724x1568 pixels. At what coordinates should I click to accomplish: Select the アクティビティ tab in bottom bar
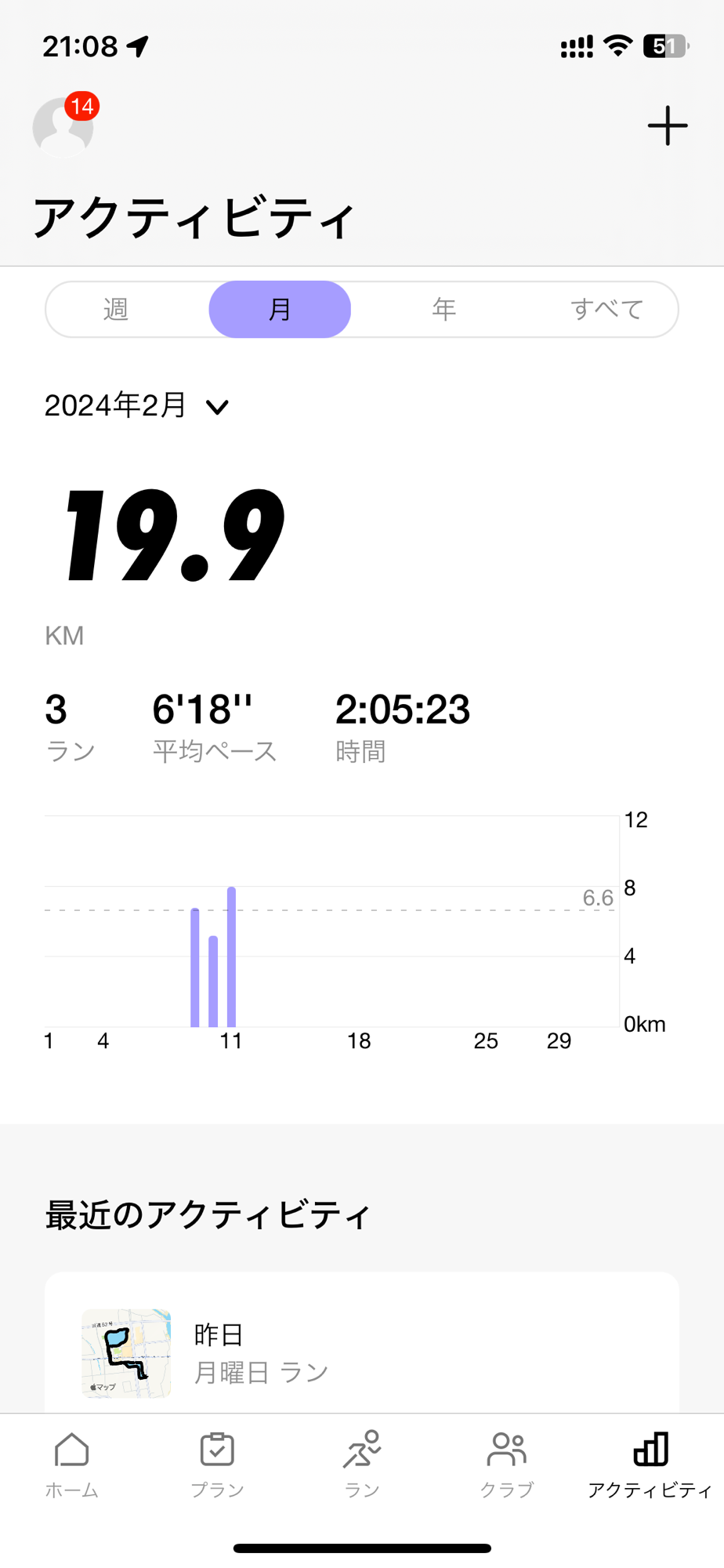[650, 1465]
